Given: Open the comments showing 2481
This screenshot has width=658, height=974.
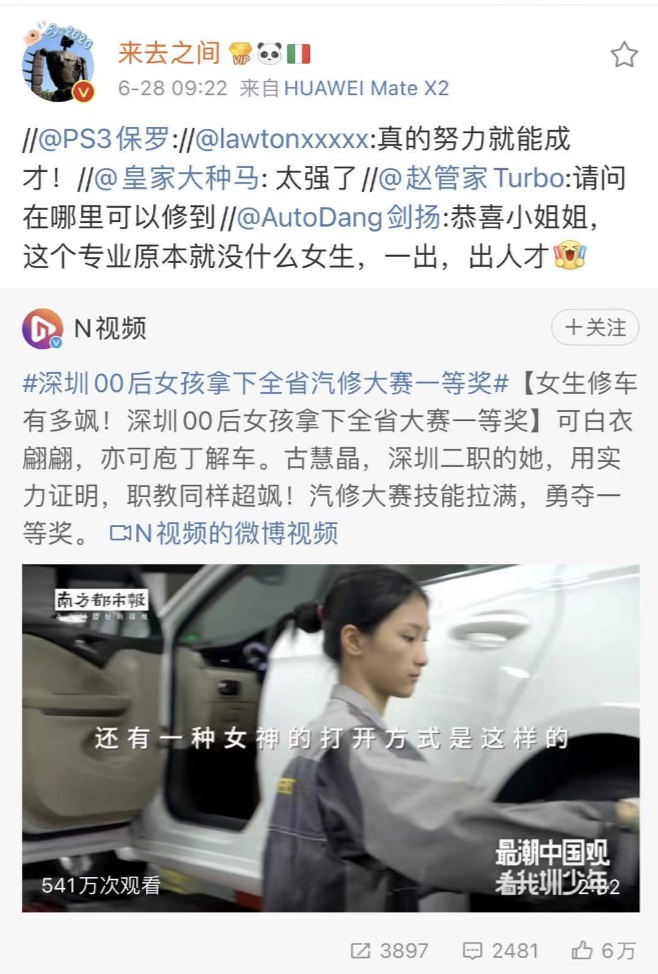Looking at the screenshot, I should (x=500, y=950).
